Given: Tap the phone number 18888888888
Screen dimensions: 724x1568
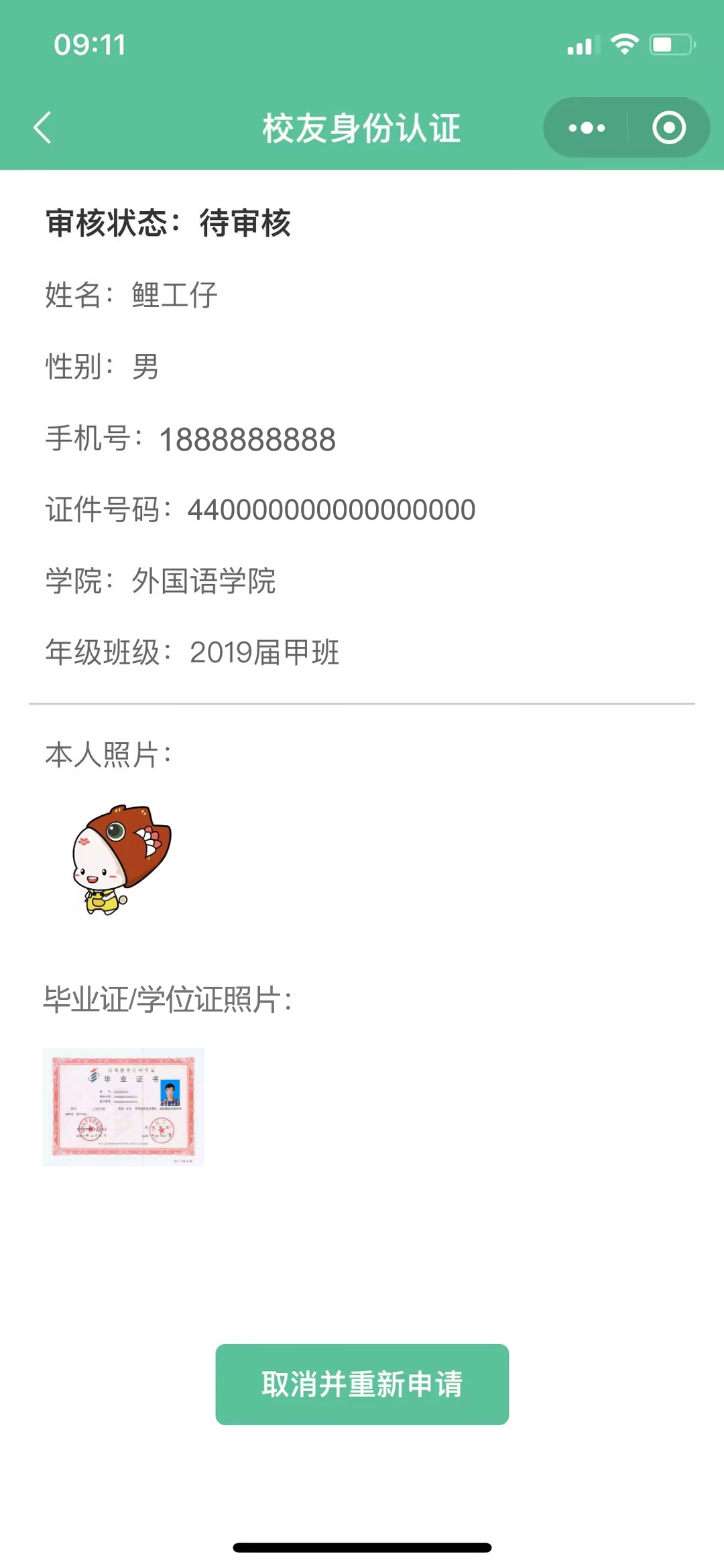Looking at the screenshot, I should click(248, 439).
